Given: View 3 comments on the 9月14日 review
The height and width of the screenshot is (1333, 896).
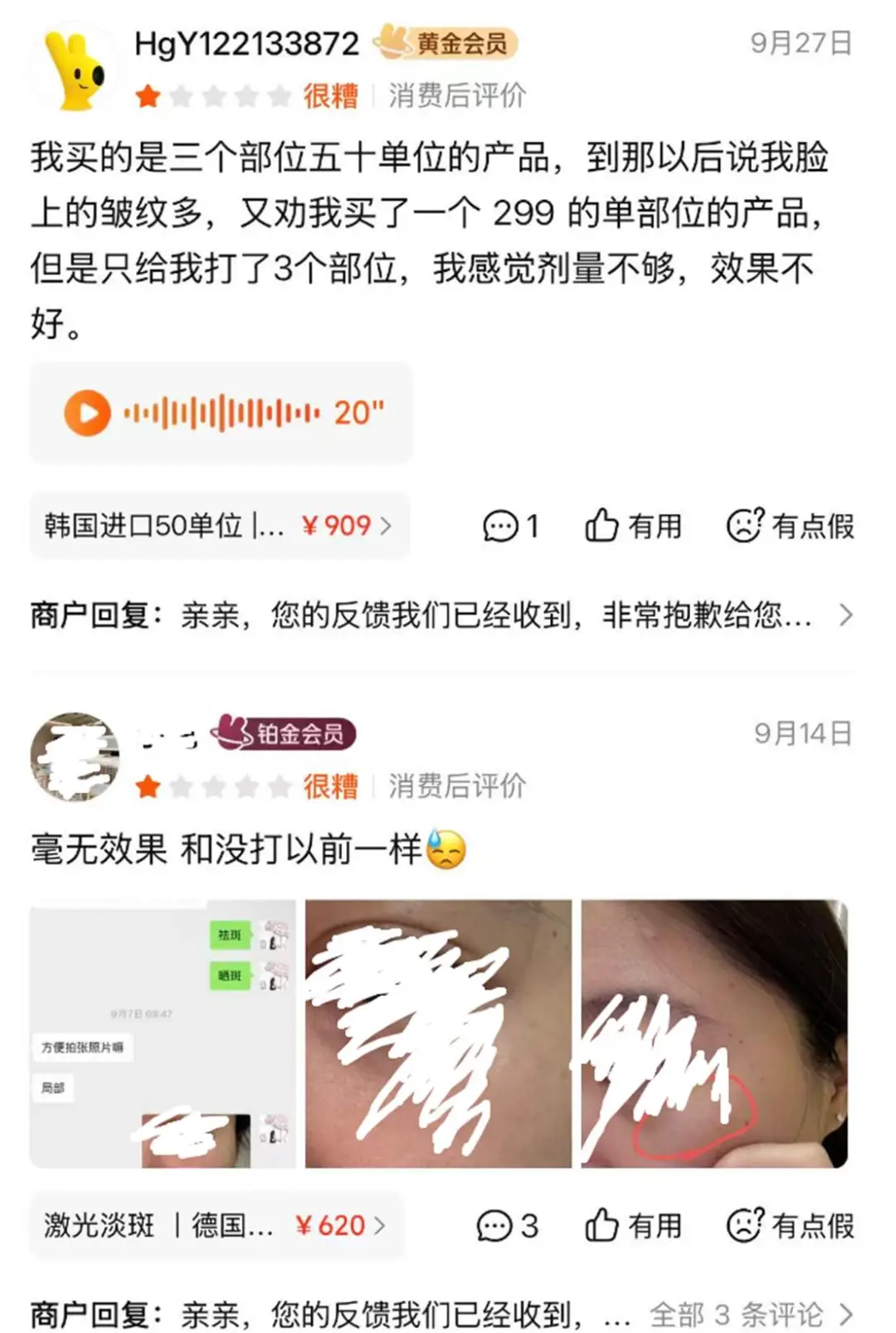Looking at the screenshot, I should coord(507,1225).
